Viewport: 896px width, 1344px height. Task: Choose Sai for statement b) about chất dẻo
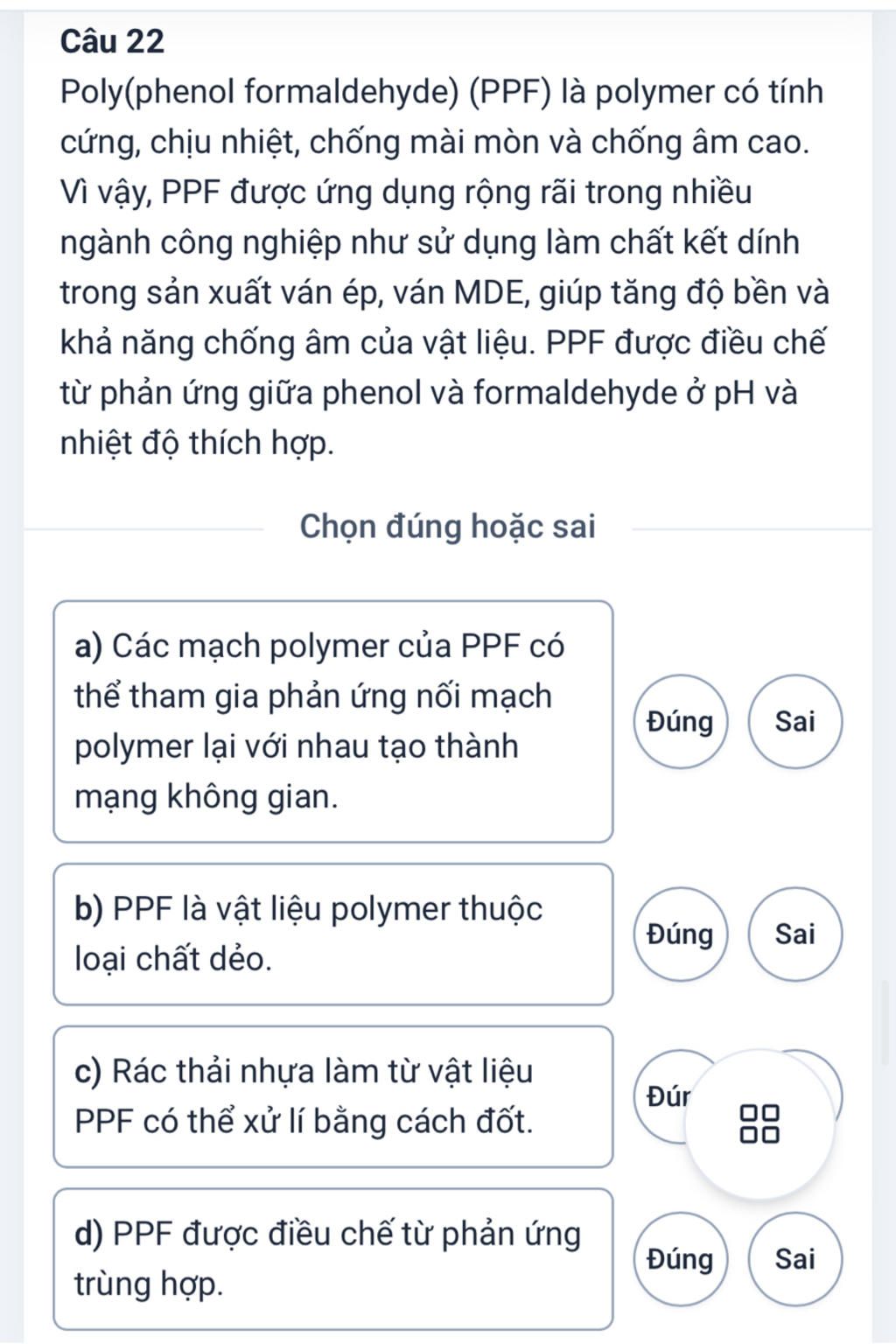[794, 934]
